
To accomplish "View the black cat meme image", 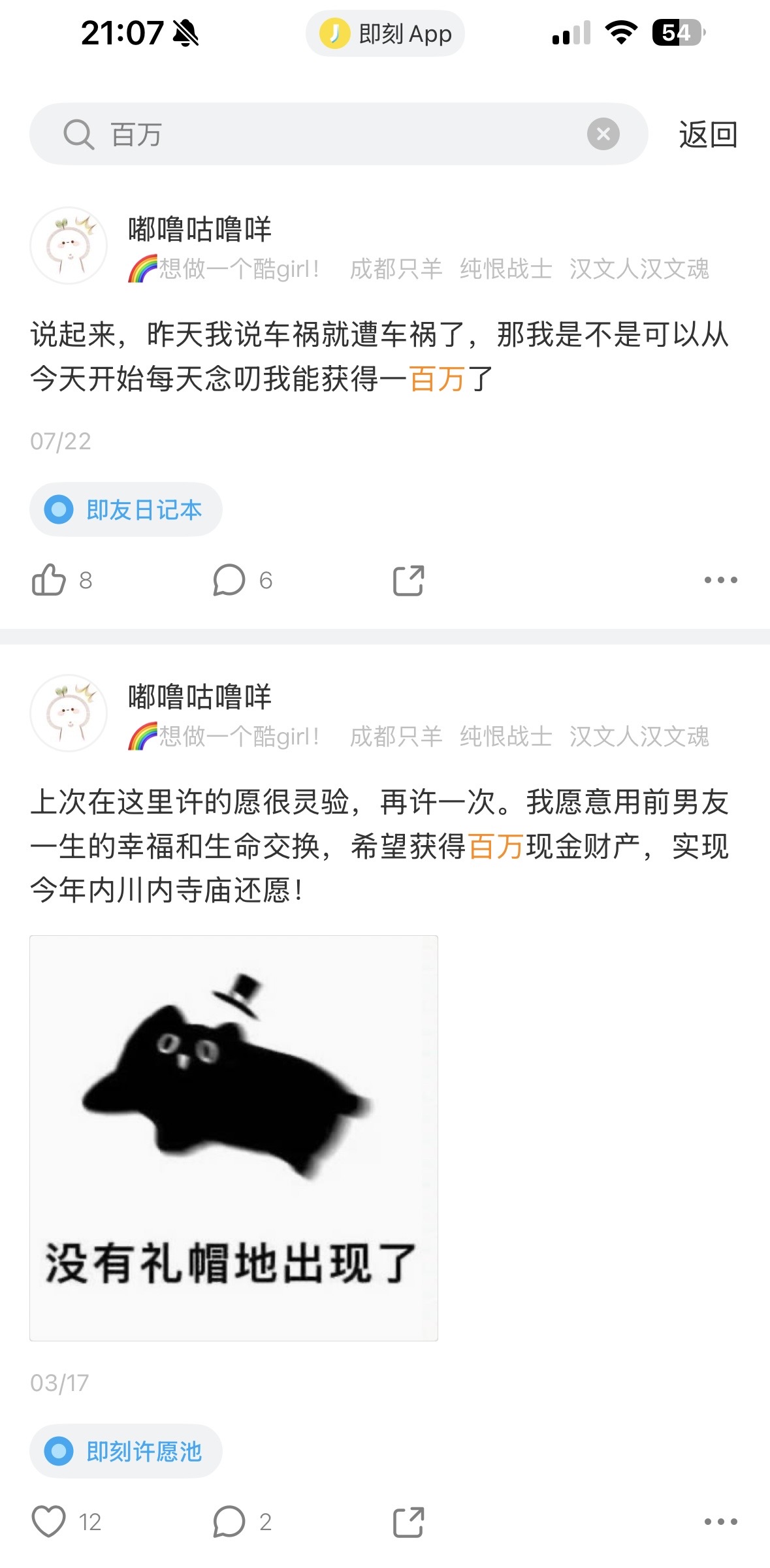I will tap(234, 1138).
